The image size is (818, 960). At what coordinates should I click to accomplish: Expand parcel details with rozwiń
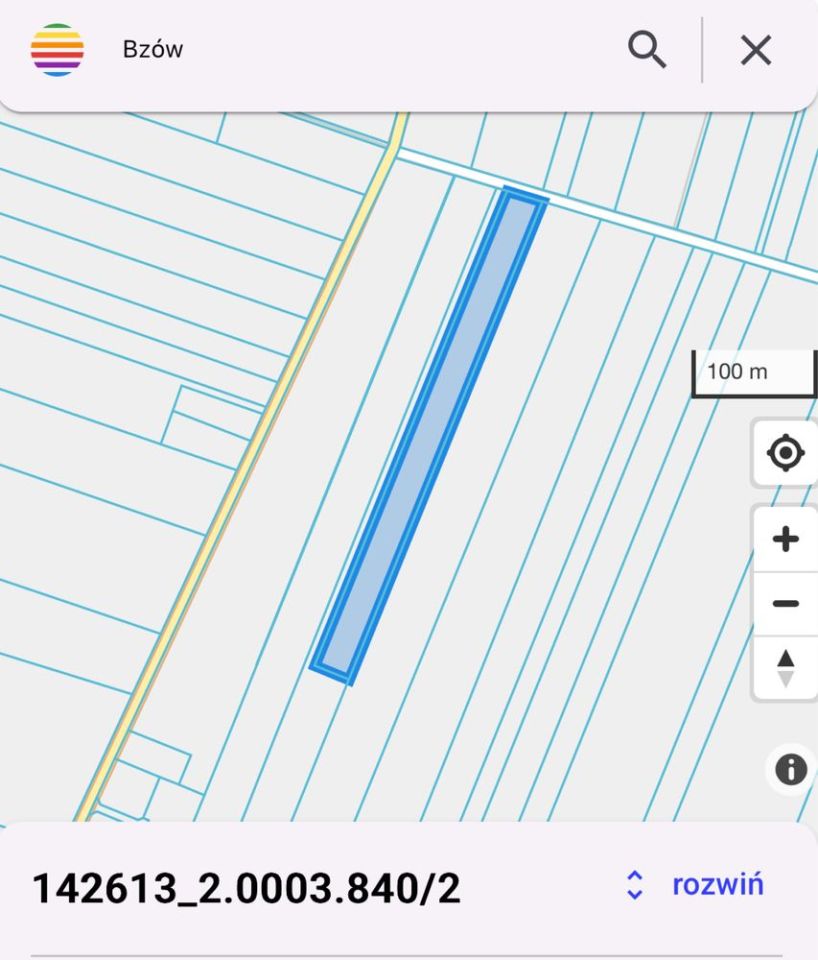(x=696, y=885)
